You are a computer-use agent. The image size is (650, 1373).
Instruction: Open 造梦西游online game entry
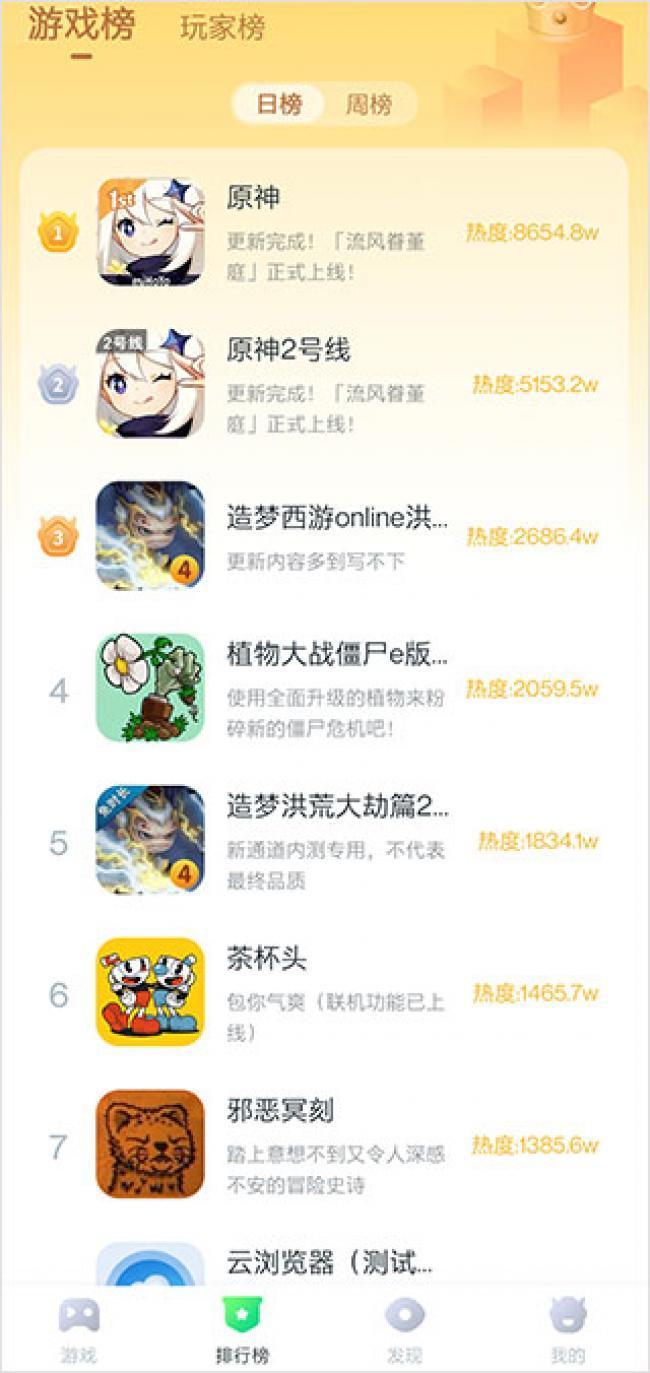coord(336,518)
